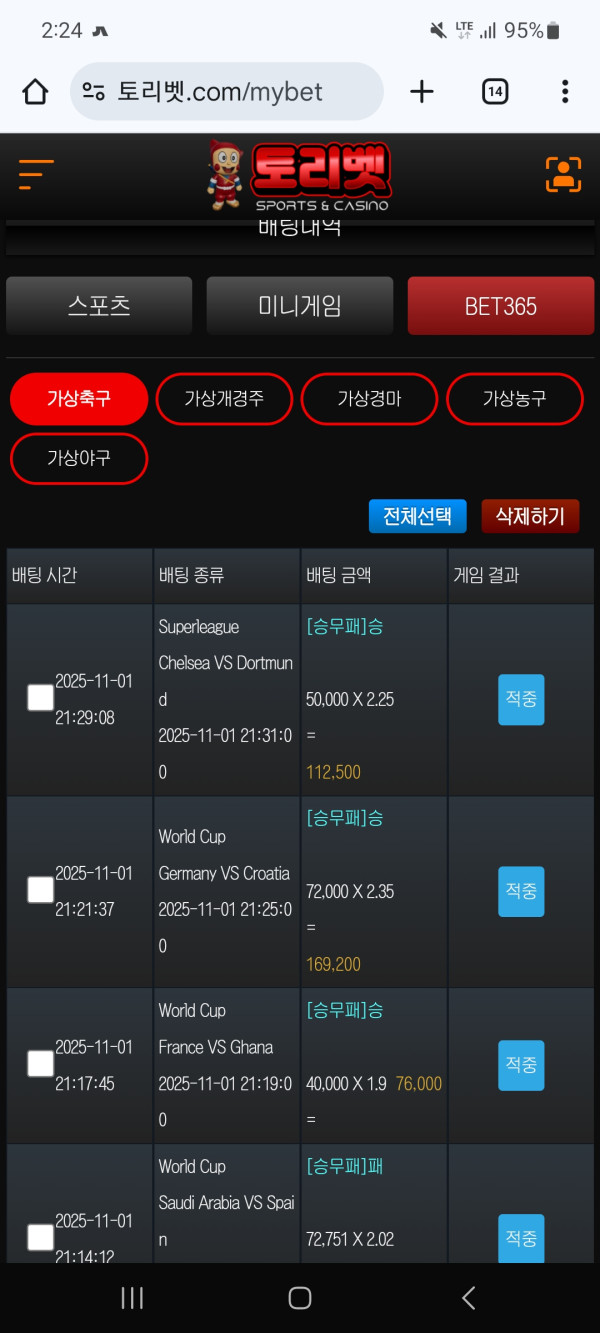Check the Germany VS Croatia bet checkbox
The width and height of the screenshot is (600, 1333).
[x=40, y=889]
